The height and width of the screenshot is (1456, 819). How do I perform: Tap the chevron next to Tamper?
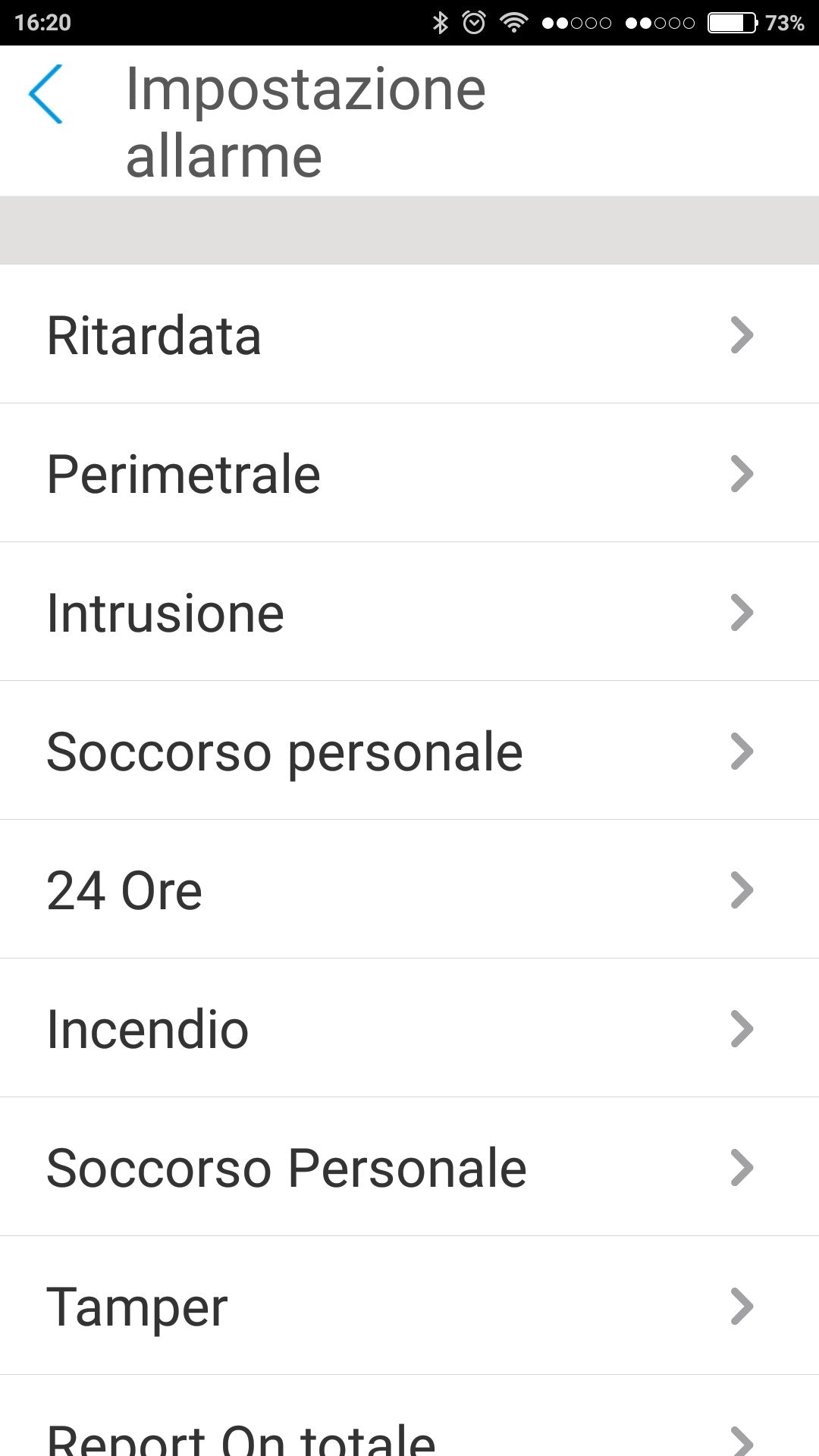click(x=742, y=1306)
